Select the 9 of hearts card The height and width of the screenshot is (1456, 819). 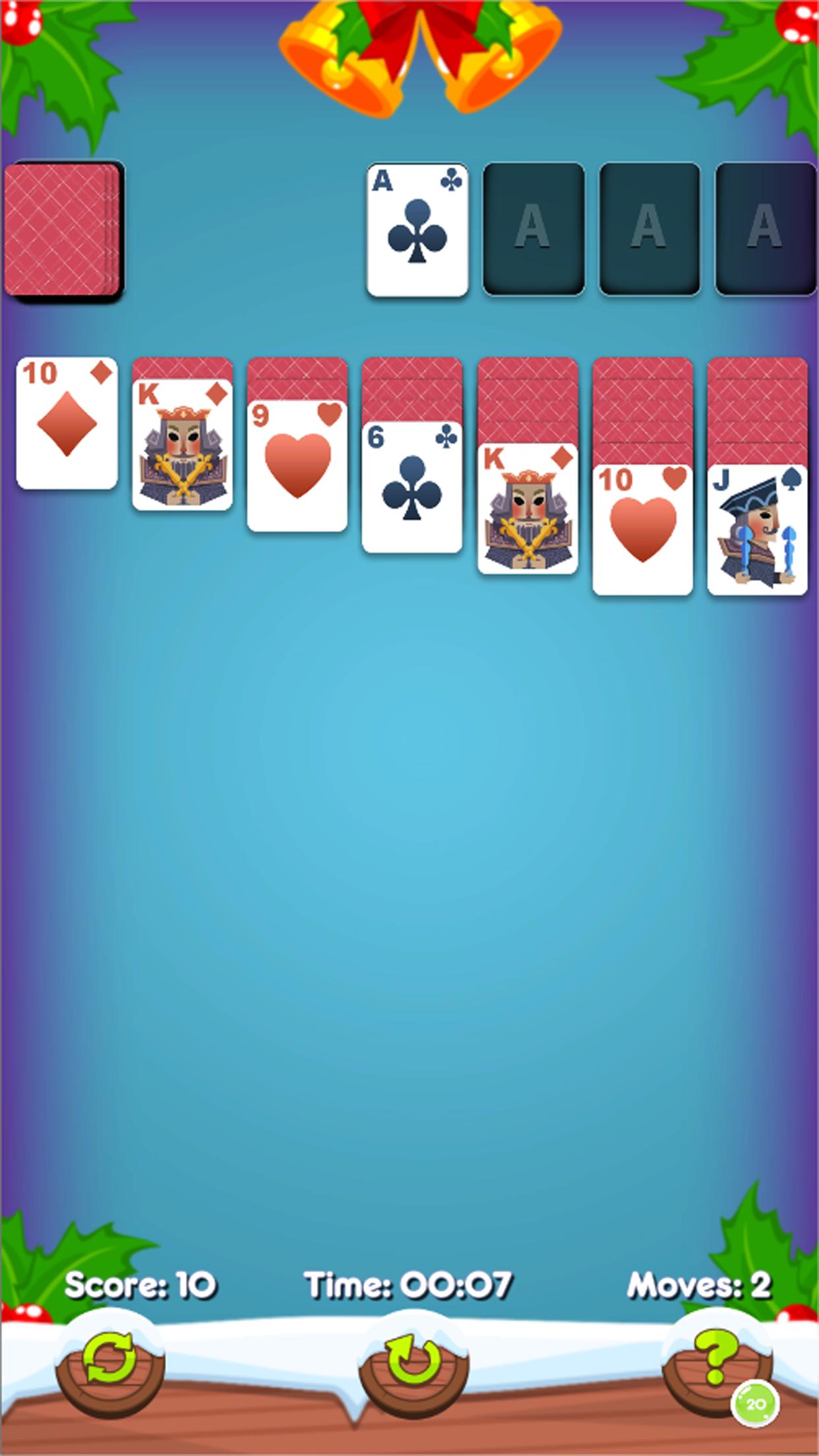pyautogui.click(x=297, y=466)
